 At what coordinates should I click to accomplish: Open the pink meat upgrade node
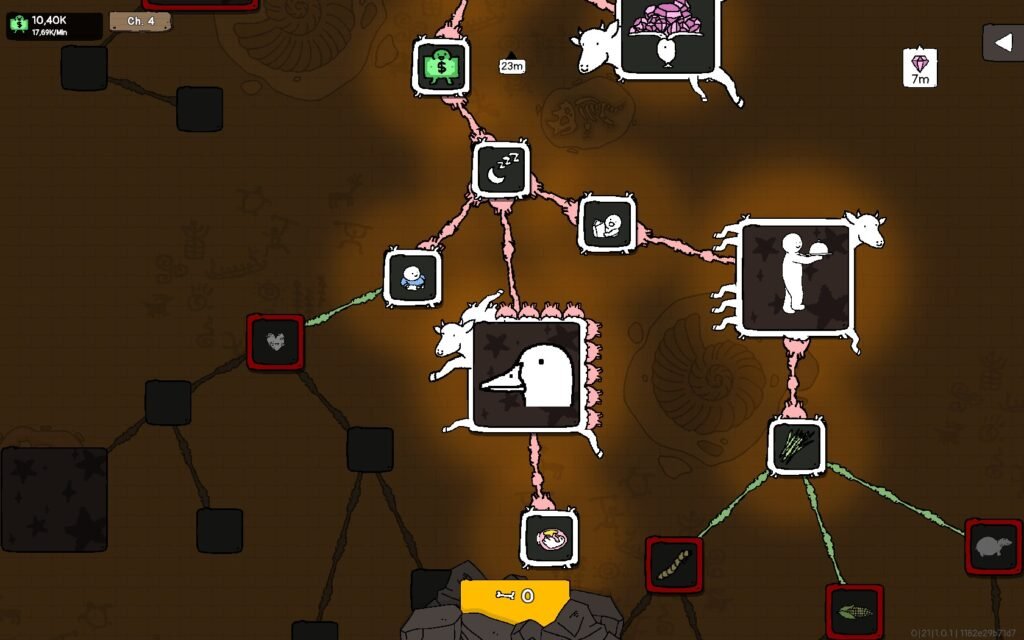549,538
